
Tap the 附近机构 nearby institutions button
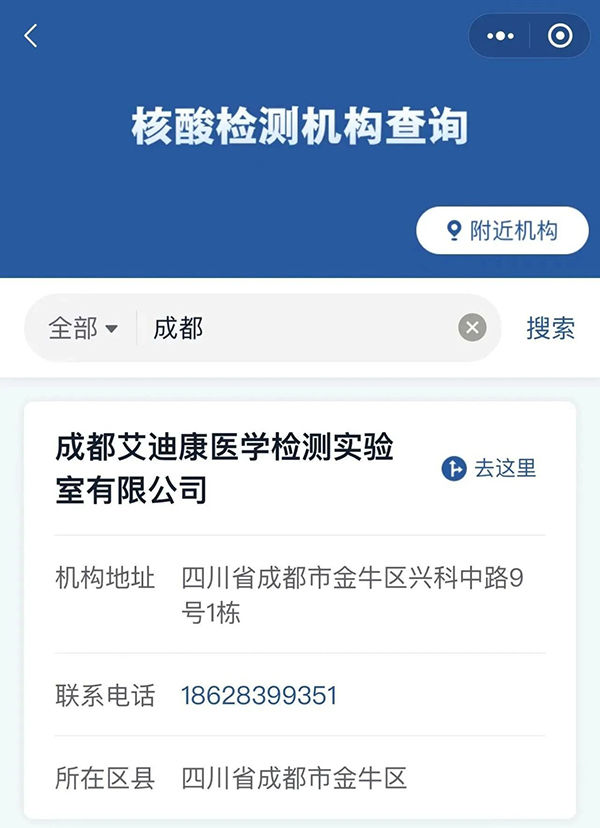(502, 231)
